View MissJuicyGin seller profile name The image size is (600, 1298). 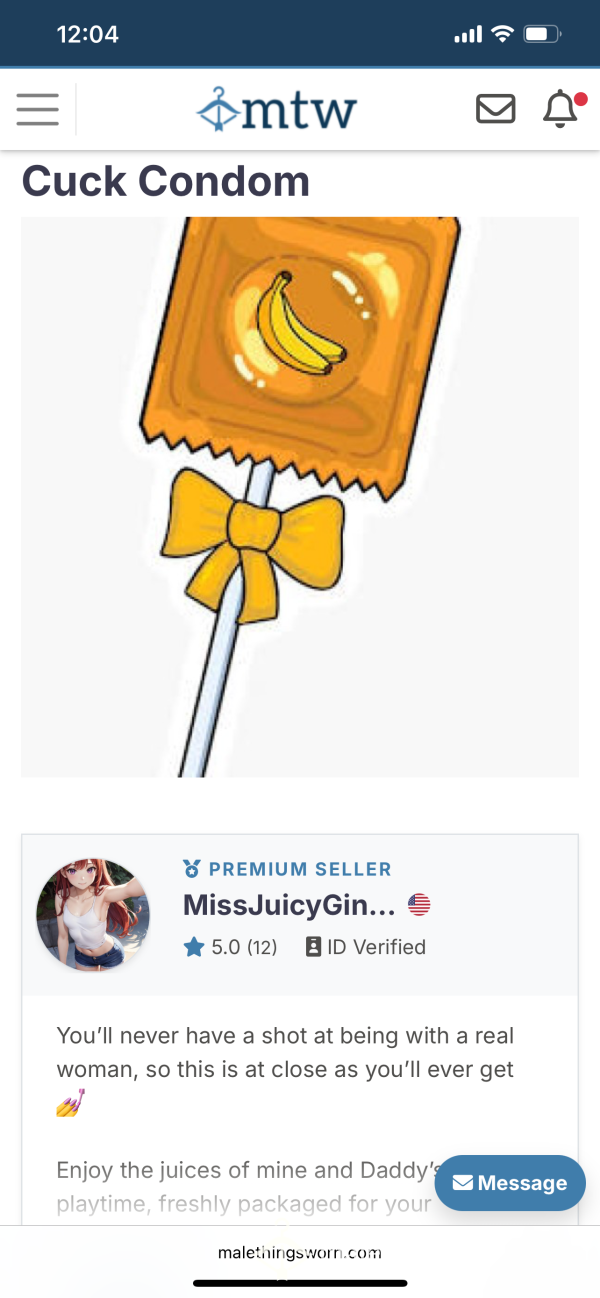click(x=289, y=906)
